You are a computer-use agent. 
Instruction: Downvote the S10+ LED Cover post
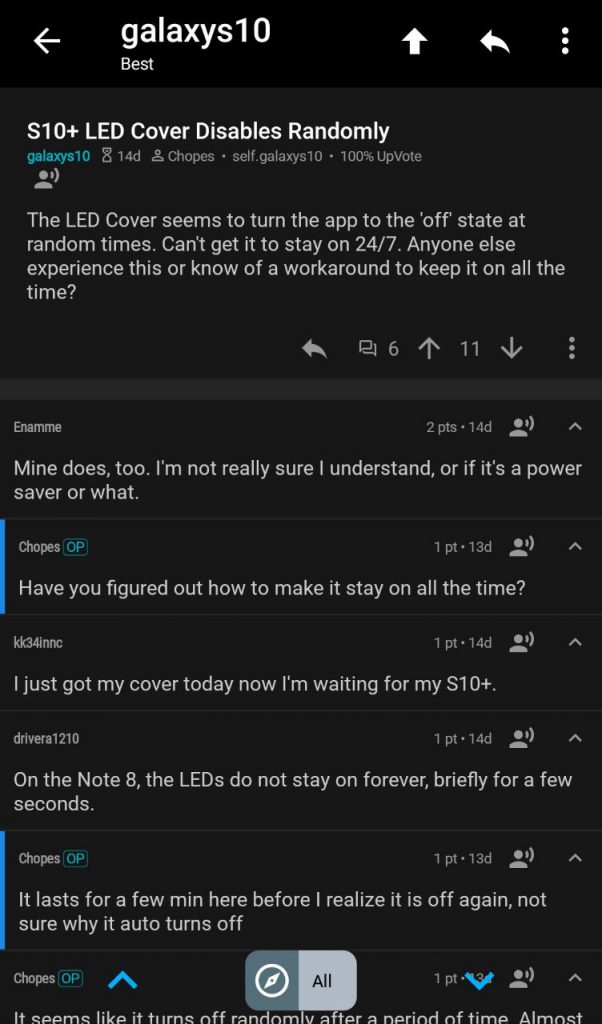[x=512, y=348]
